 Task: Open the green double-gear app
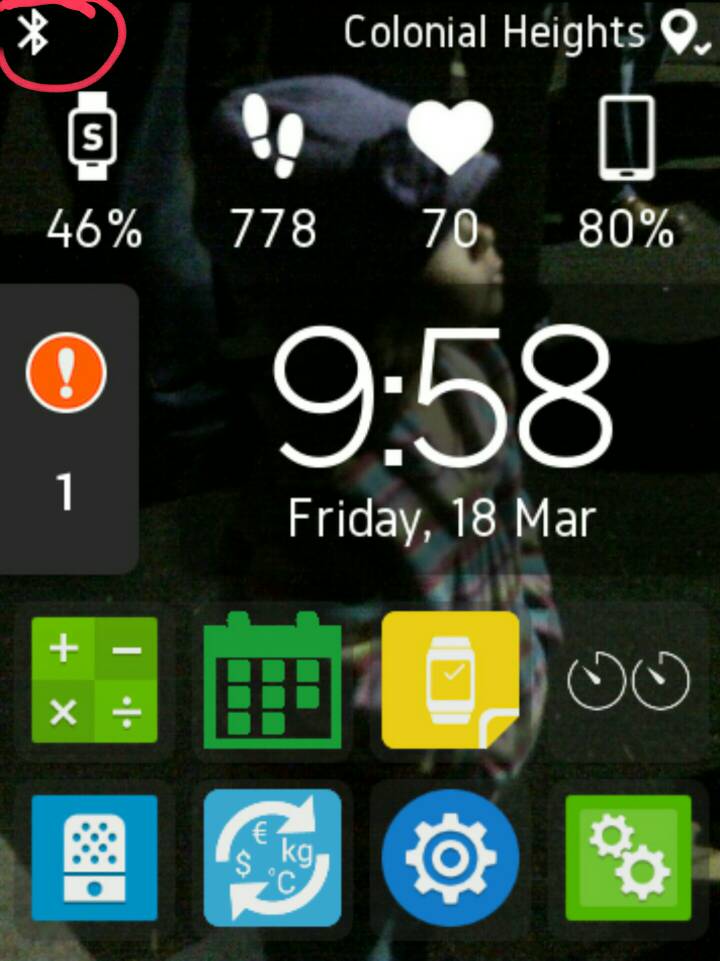point(629,857)
